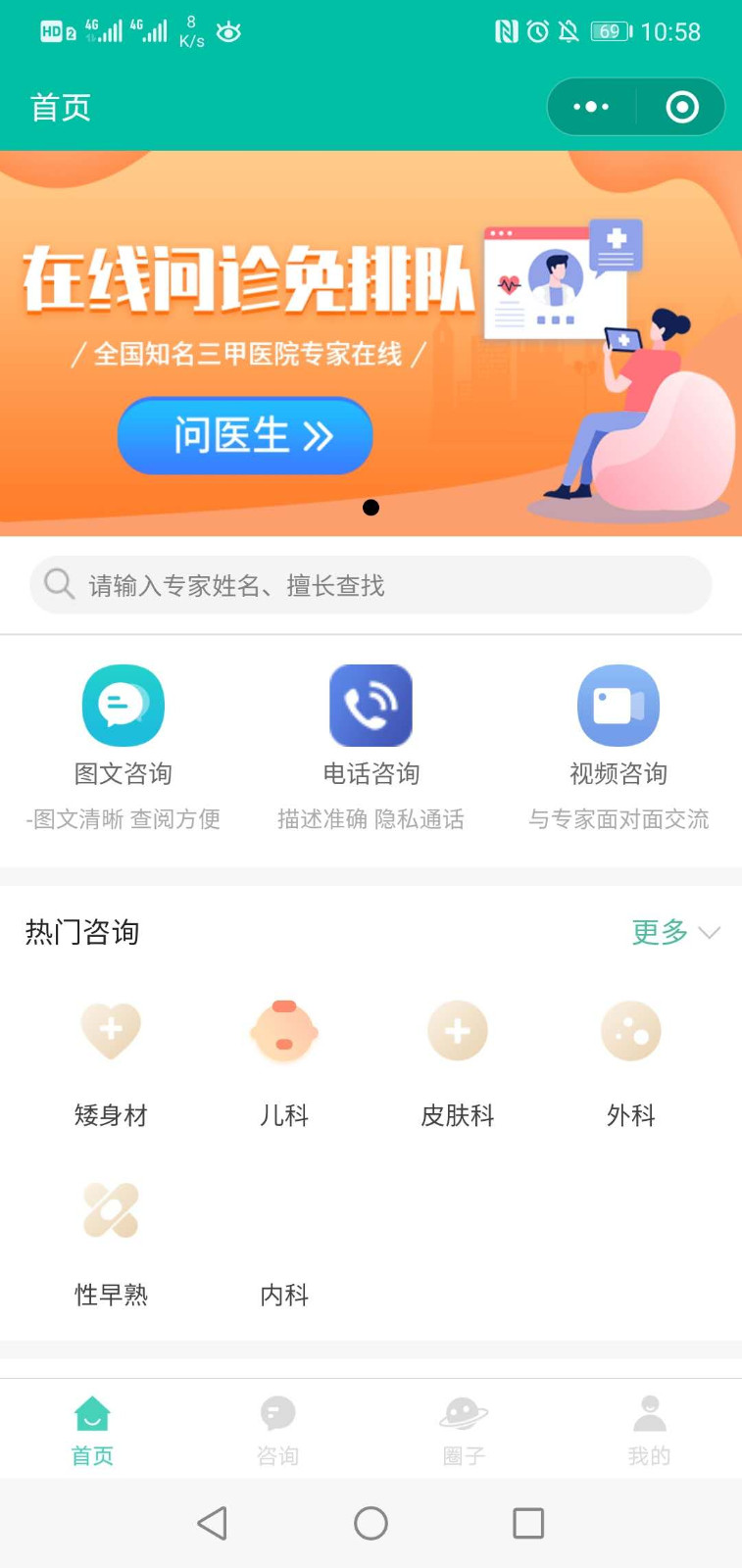Select the 首页 home tab
The width and height of the screenshot is (742, 1568).
click(92, 1430)
